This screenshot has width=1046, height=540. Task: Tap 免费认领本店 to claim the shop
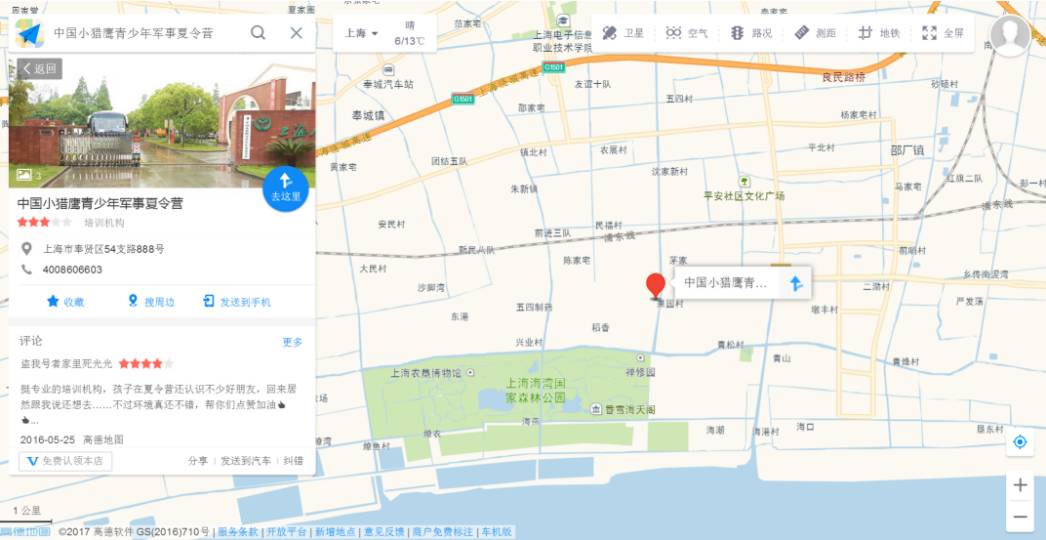[66, 461]
